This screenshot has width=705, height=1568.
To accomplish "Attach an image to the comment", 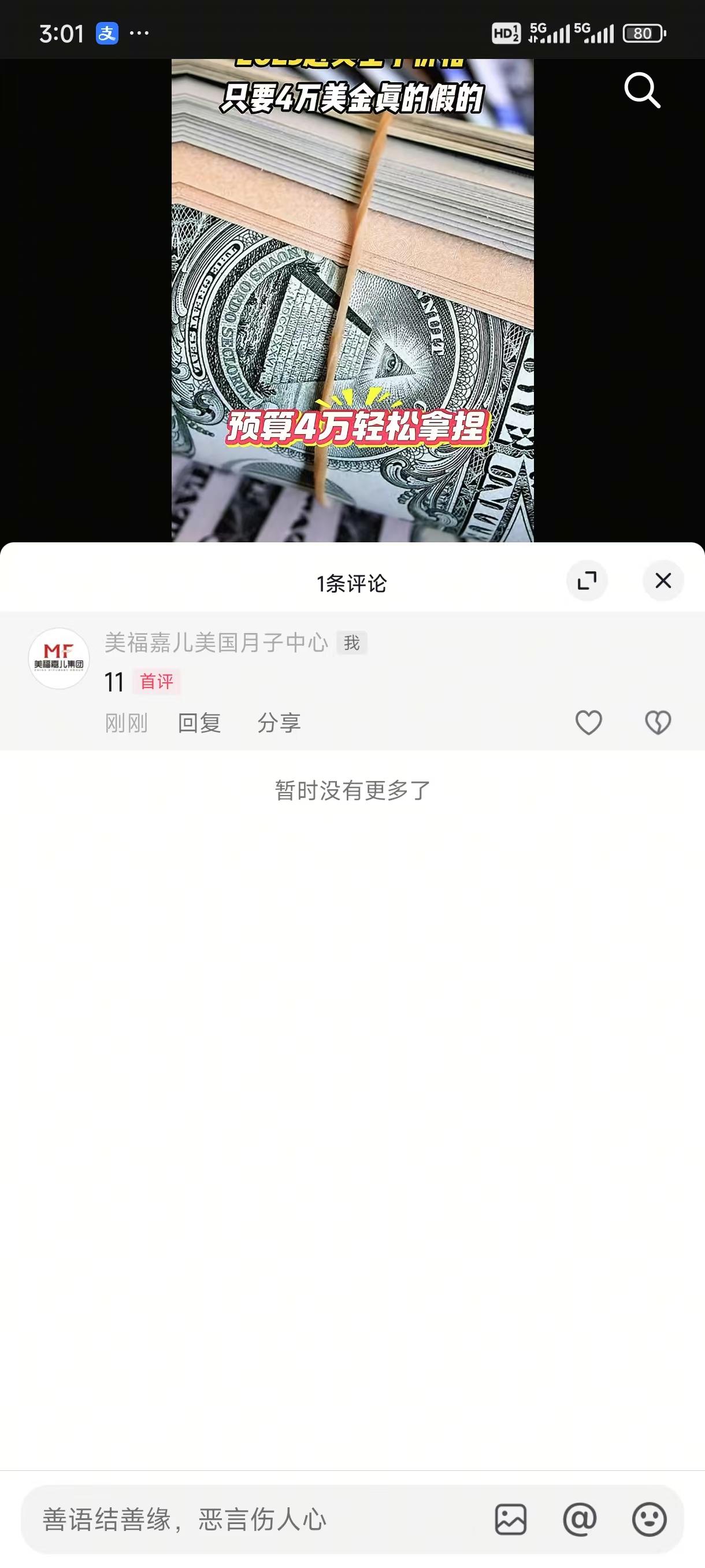I will coord(510,1519).
